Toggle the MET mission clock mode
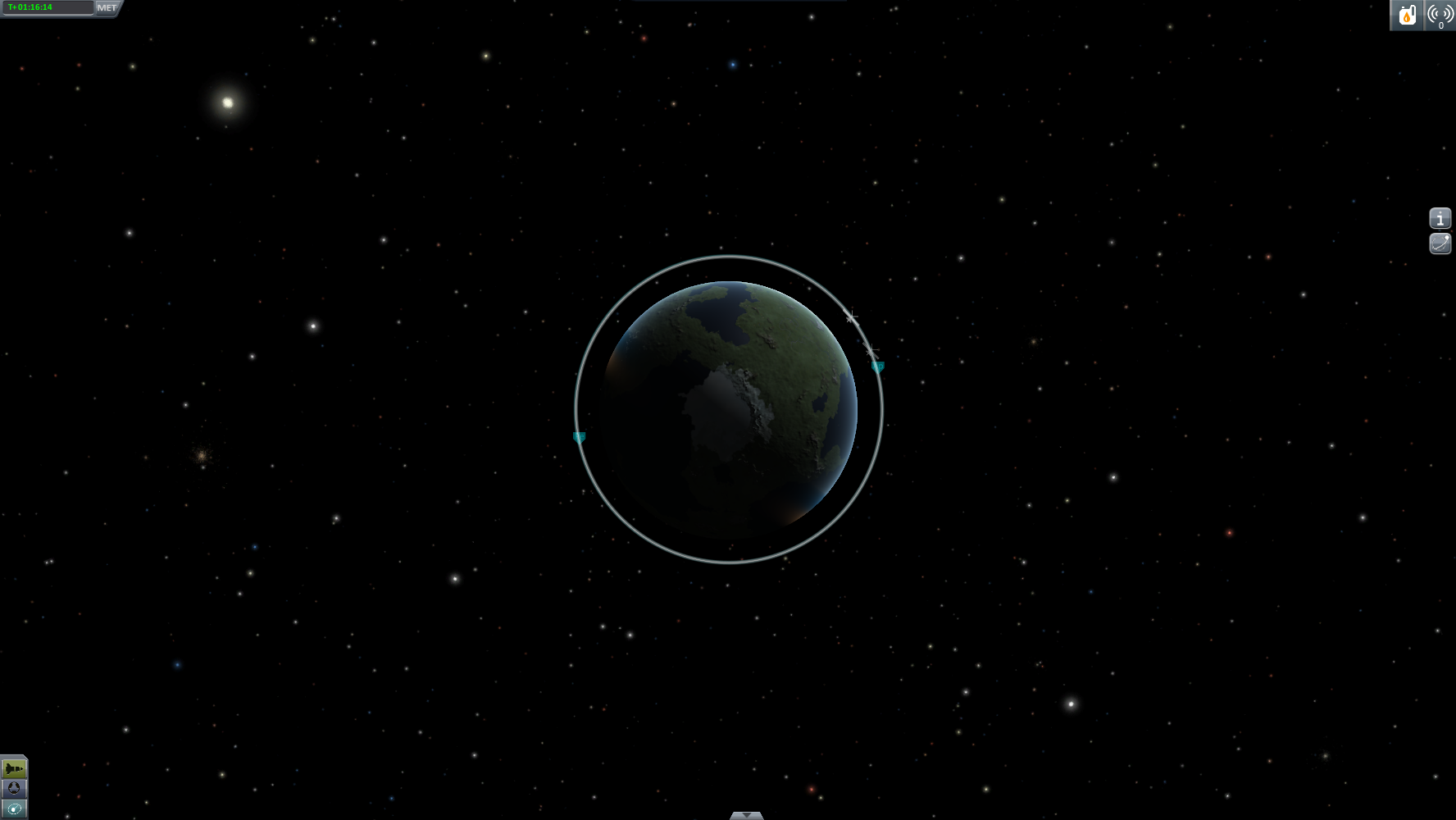1456x820 pixels. (107, 8)
